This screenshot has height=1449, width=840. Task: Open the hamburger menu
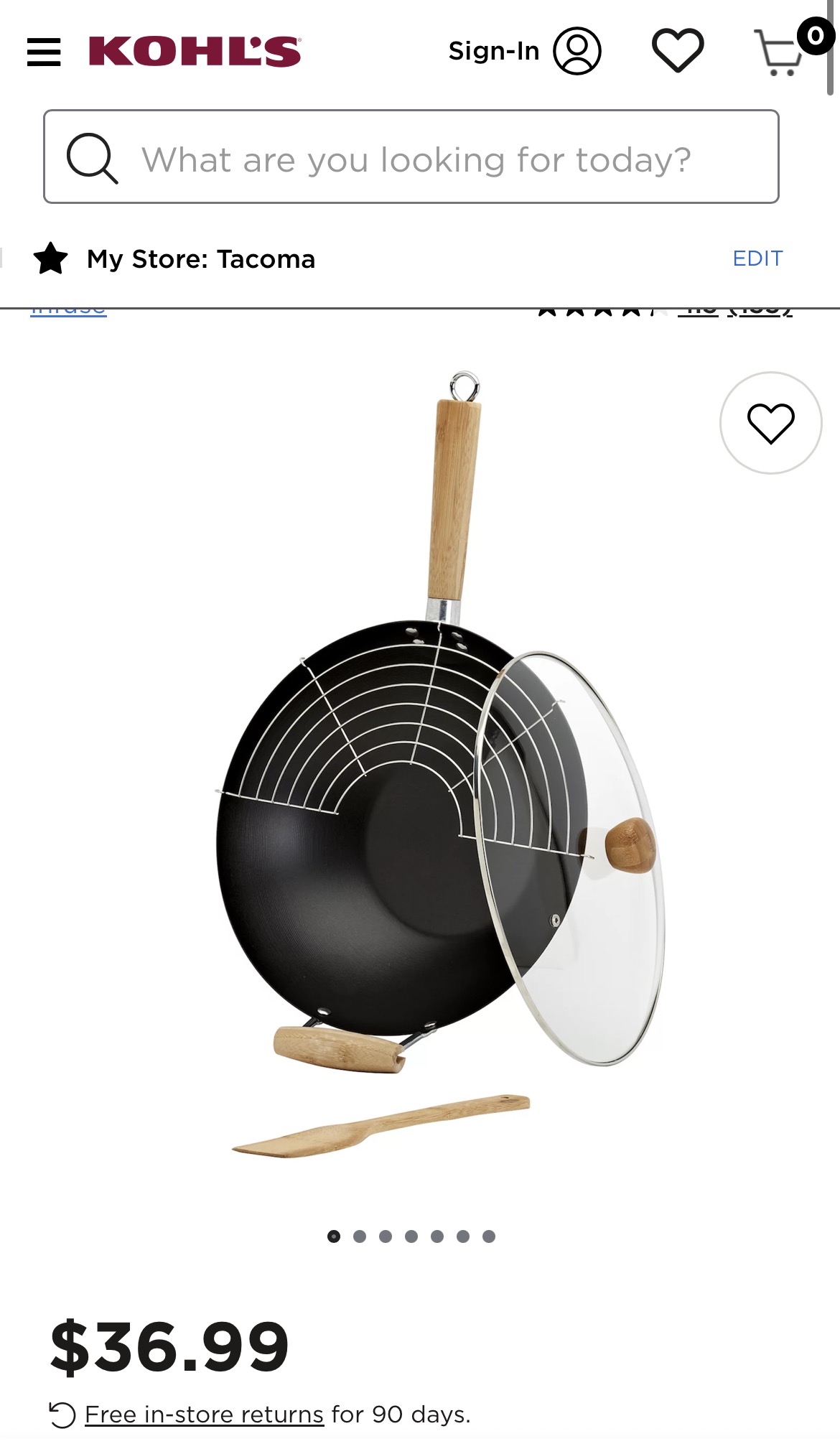(44, 52)
